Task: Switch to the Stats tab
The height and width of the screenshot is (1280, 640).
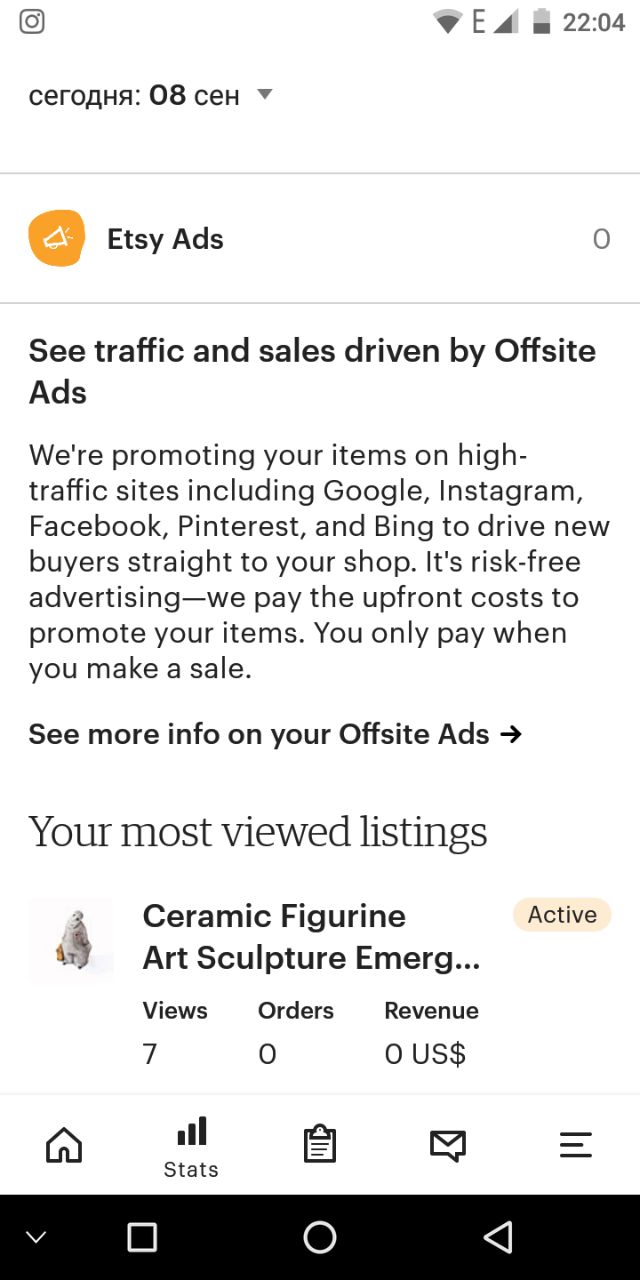Action: pos(191,1146)
